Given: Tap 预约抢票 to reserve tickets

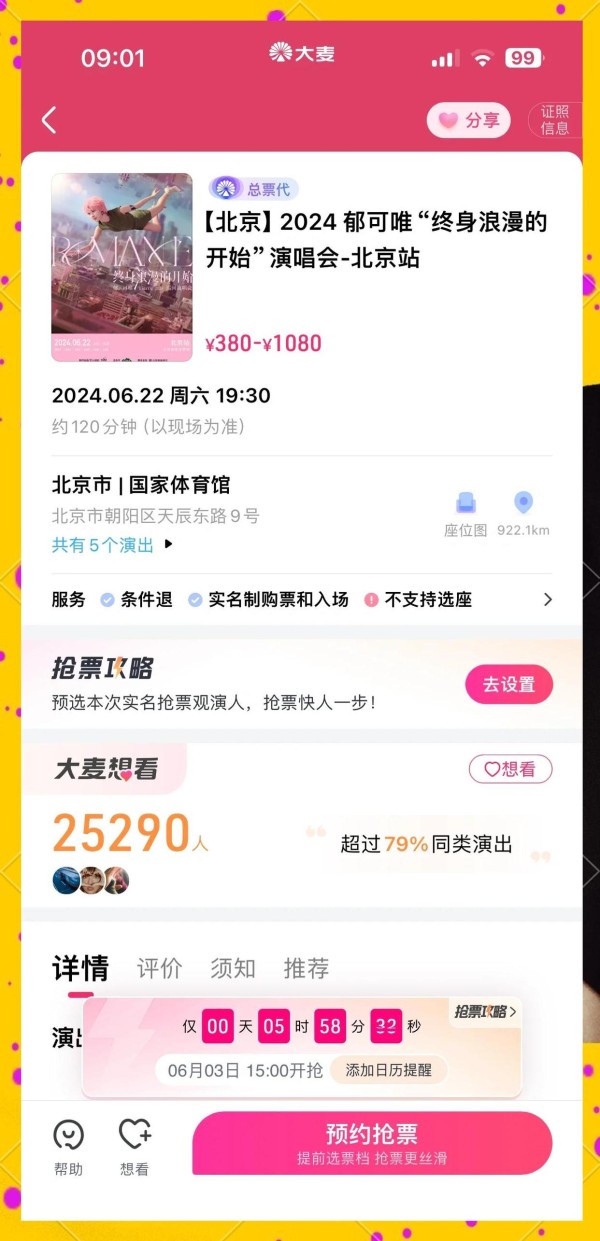Looking at the screenshot, I should click(371, 1143).
